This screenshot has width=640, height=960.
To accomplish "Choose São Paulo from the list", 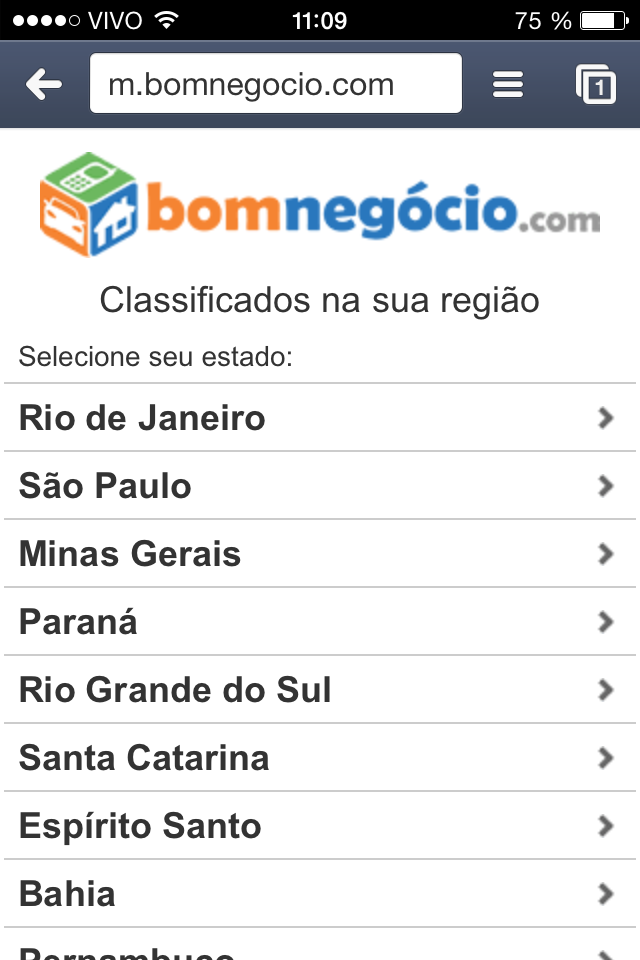I will tap(320, 486).
